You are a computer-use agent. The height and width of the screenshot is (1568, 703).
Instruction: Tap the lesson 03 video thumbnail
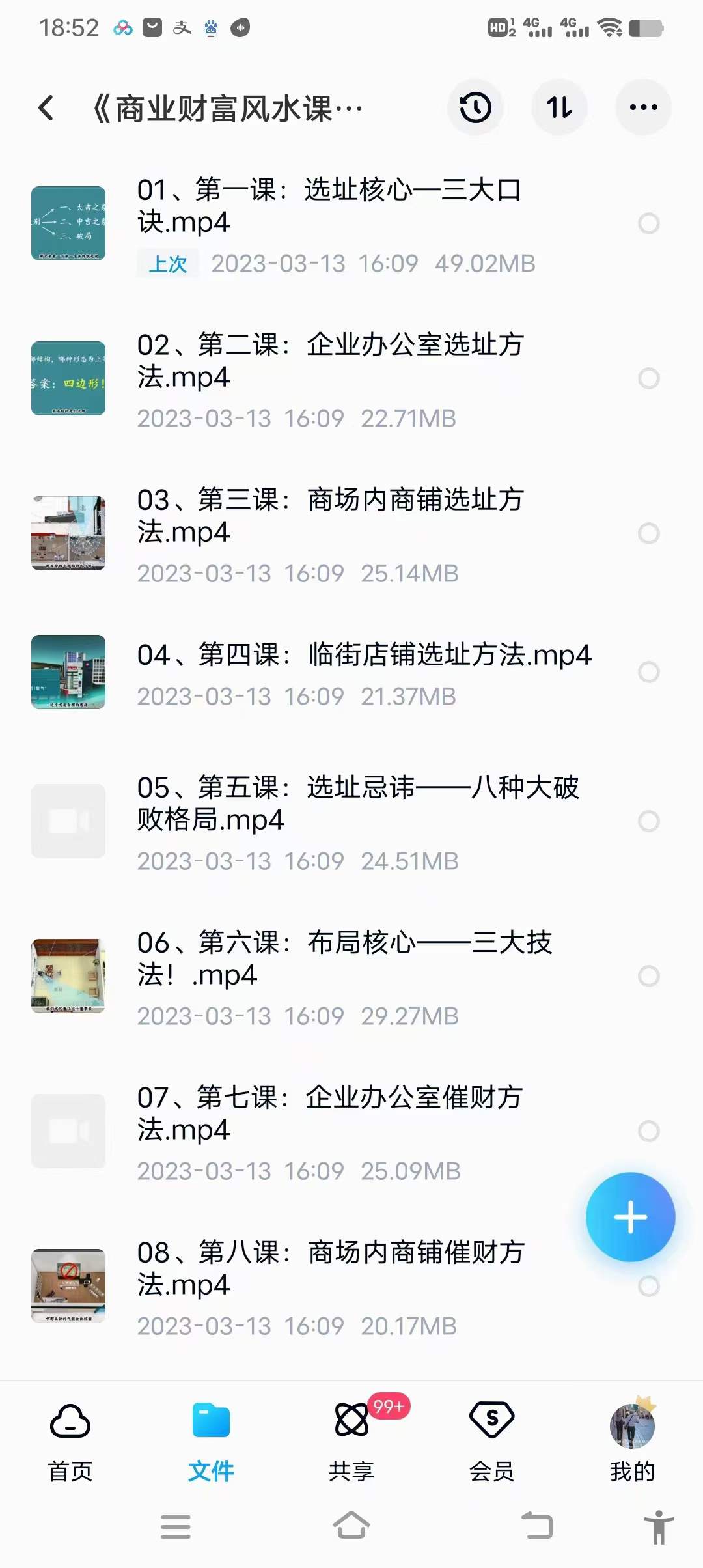point(68,534)
